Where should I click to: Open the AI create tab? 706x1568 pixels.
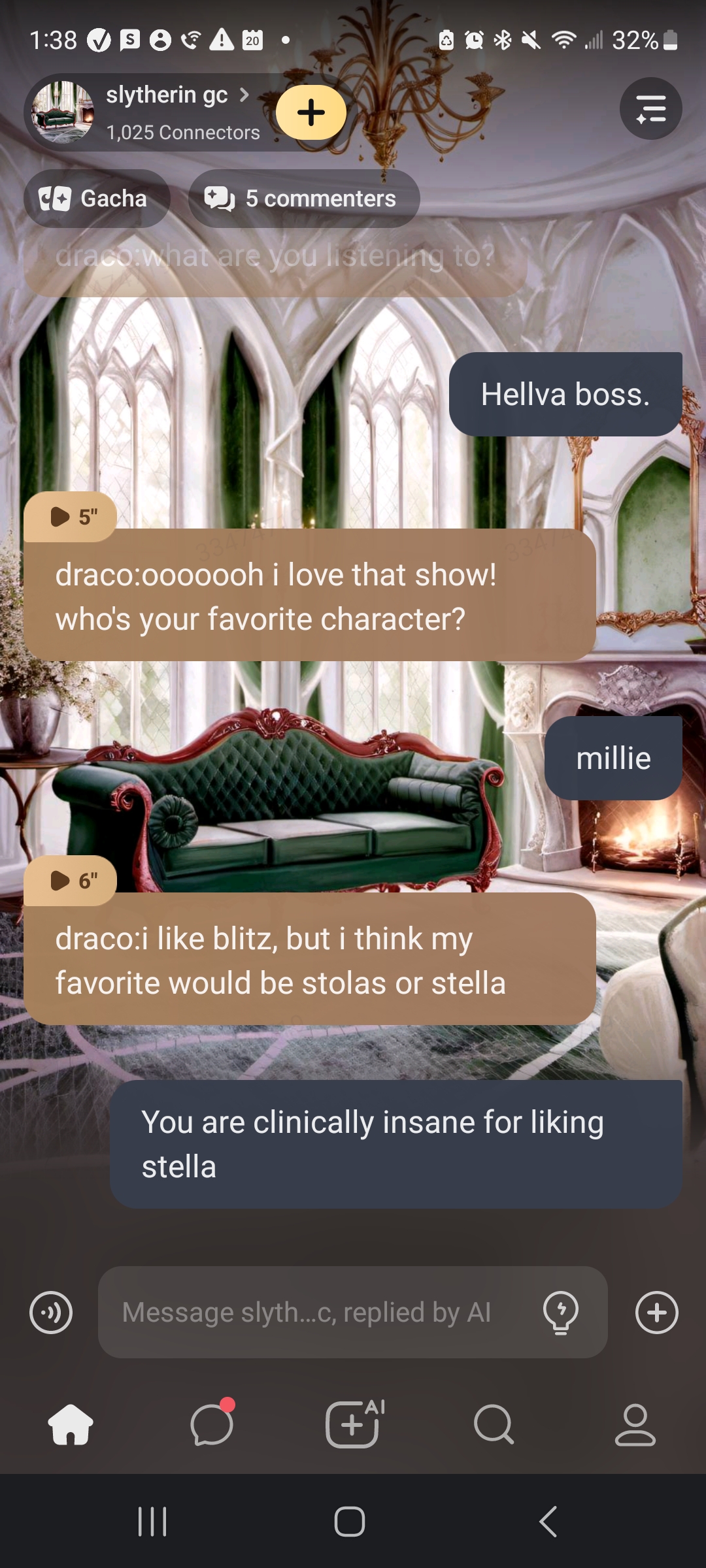[353, 1424]
